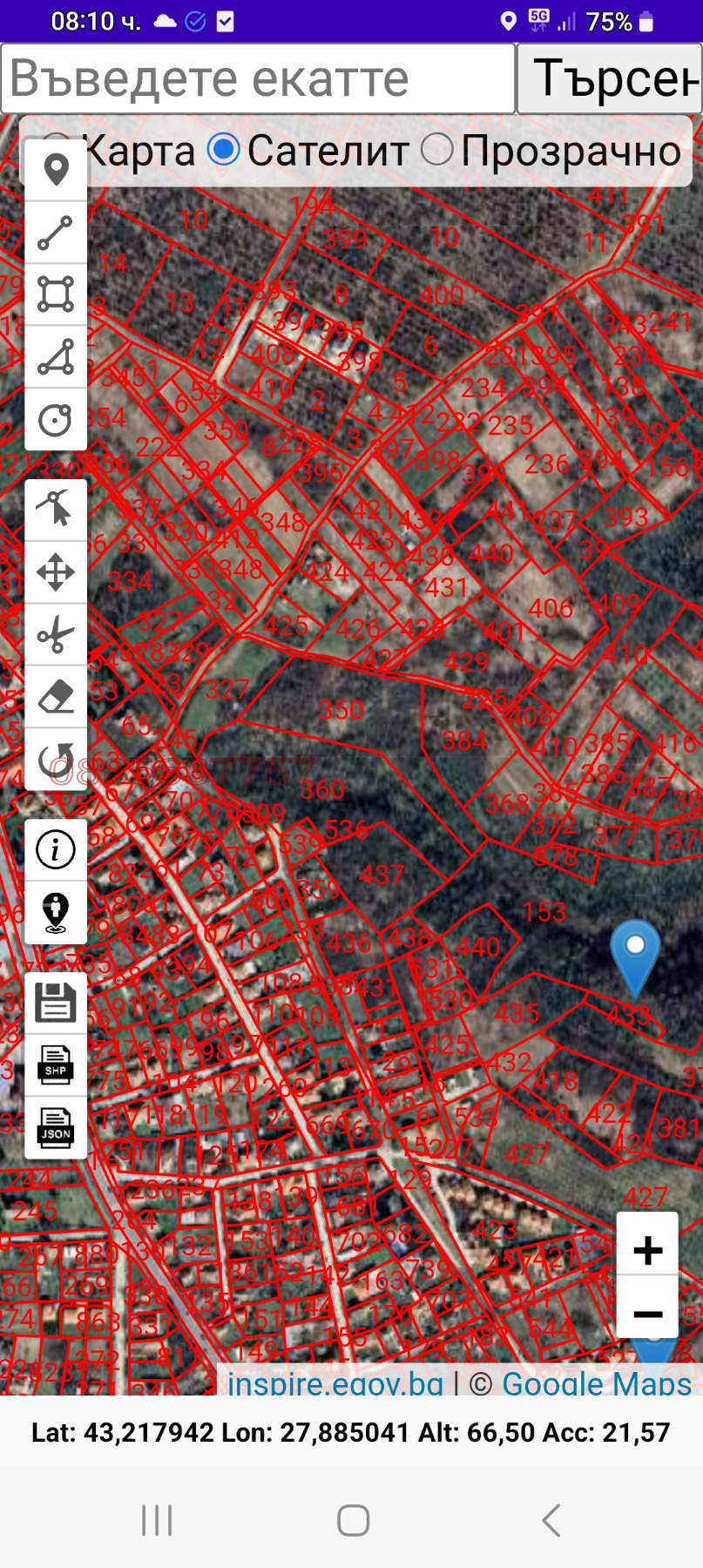This screenshot has width=703, height=1568.
Task: Activate the draw rectangle tool
Action: coord(56,294)
